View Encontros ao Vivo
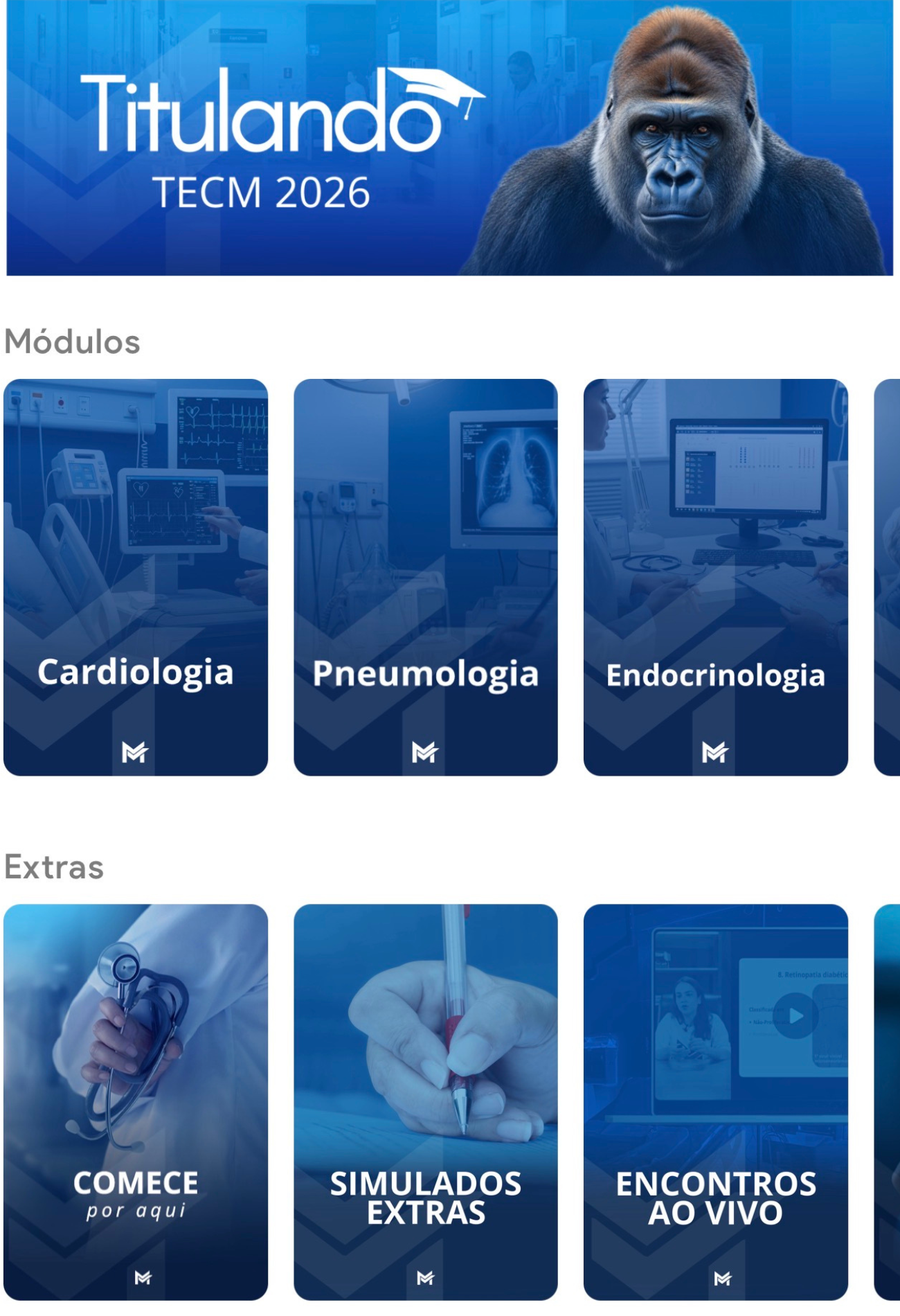This screenshot has height=1316, width=900. (715, 1101)
